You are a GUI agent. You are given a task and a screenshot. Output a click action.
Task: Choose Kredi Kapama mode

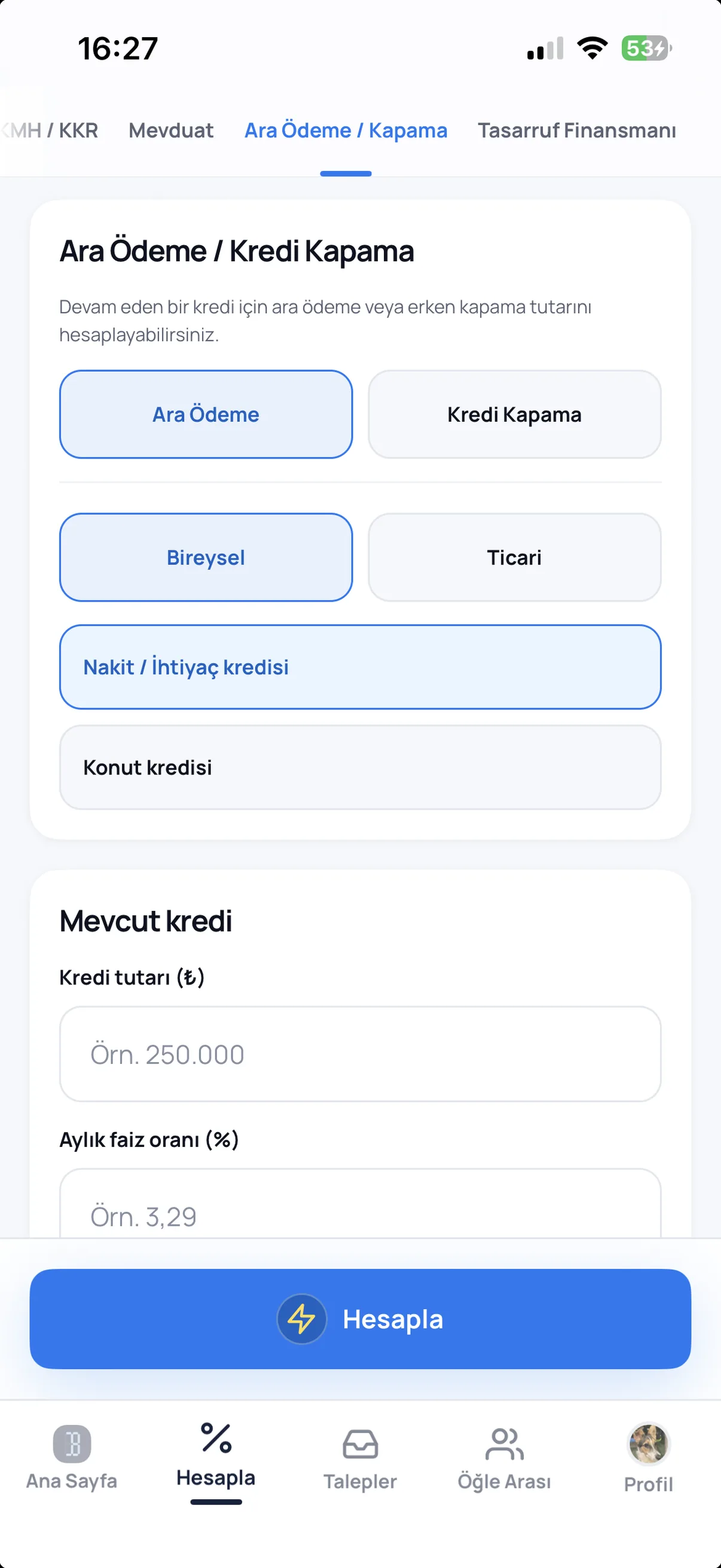(x=514, y=414)
